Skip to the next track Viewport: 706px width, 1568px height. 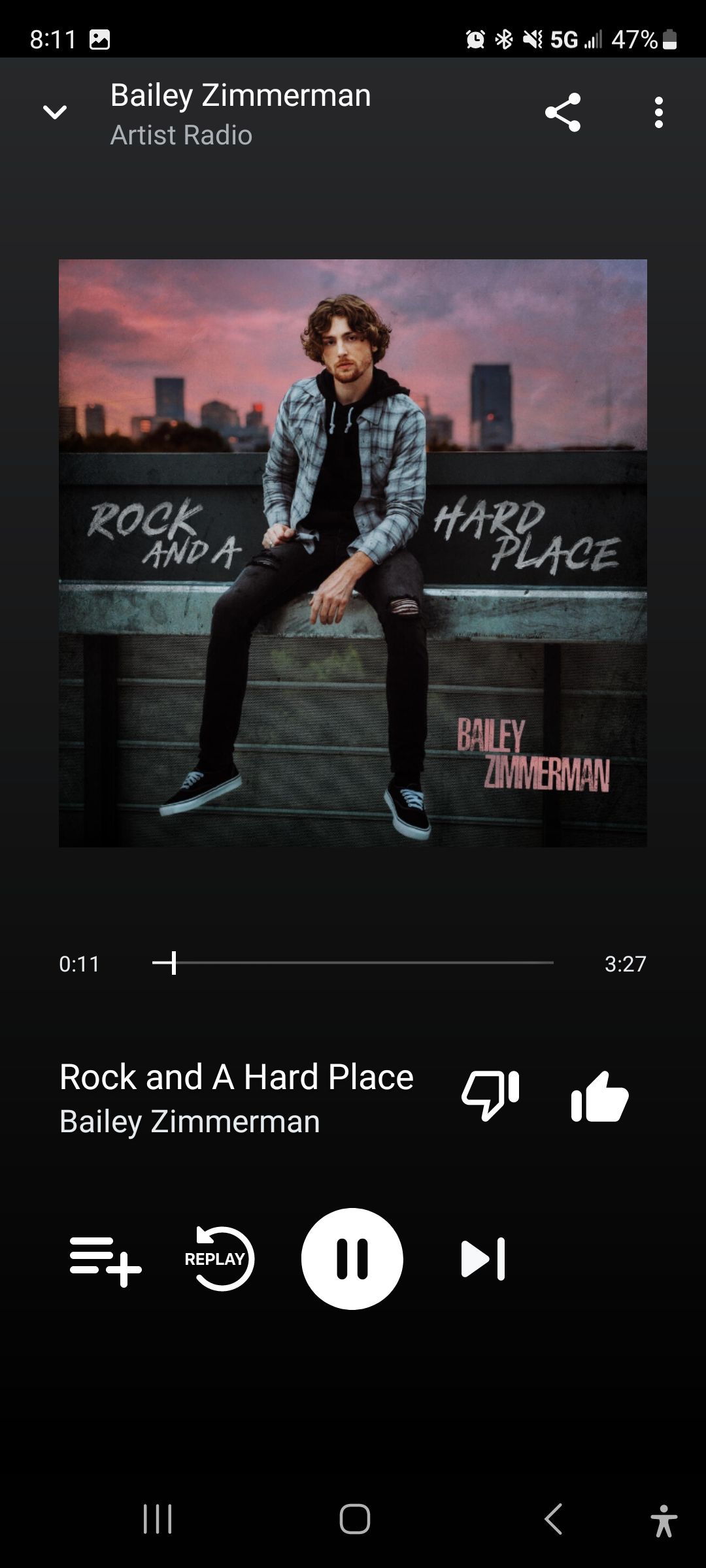click(483, 1258)
